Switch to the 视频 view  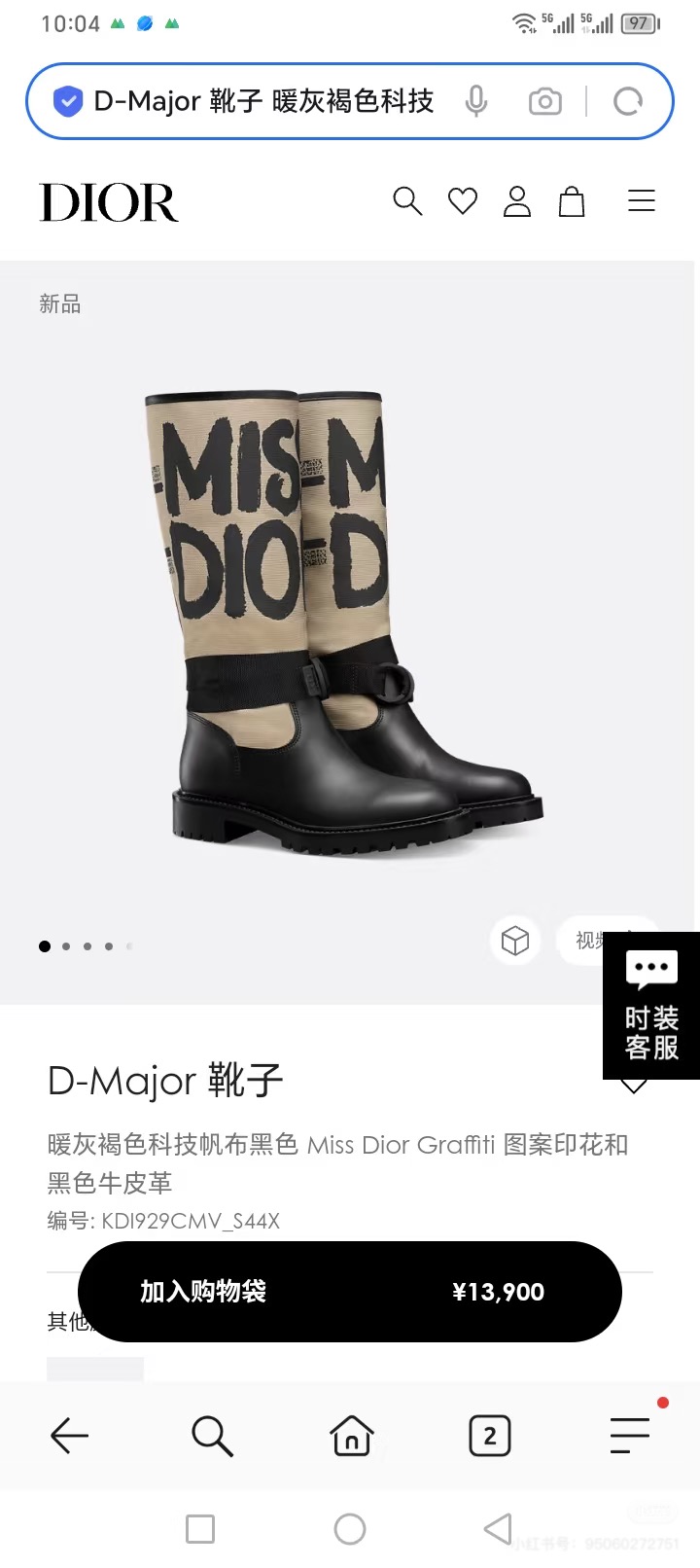pos(594,941)
